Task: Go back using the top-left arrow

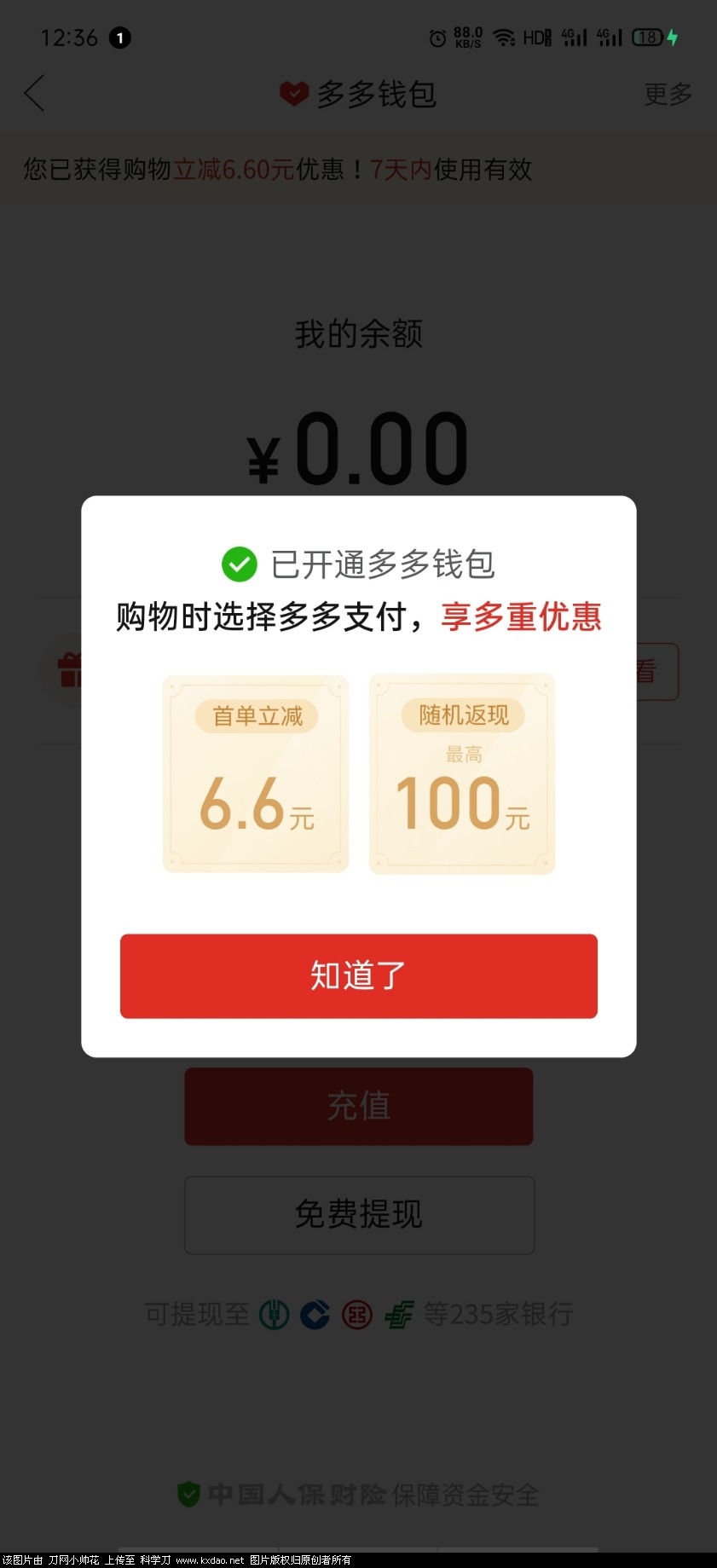Action: 35,94
